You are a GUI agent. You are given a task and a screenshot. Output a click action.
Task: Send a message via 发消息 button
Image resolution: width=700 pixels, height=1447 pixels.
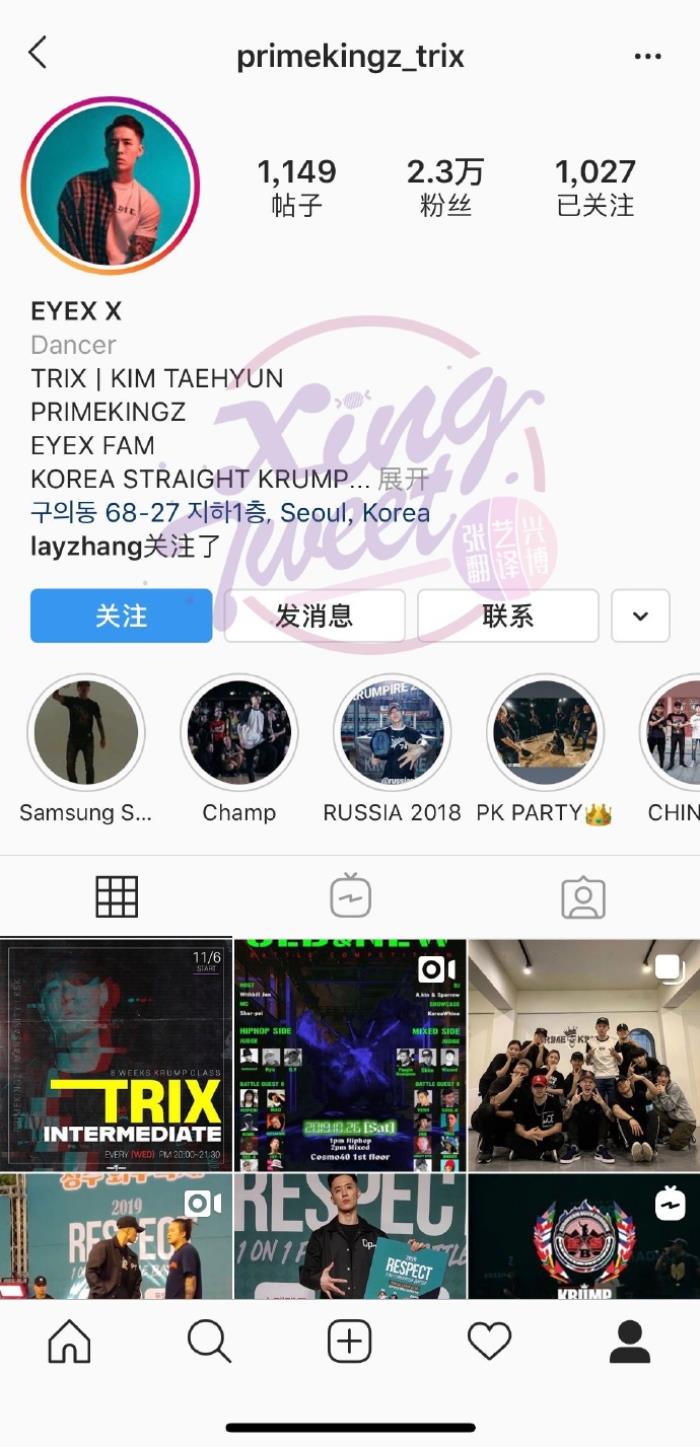(314, 615)
